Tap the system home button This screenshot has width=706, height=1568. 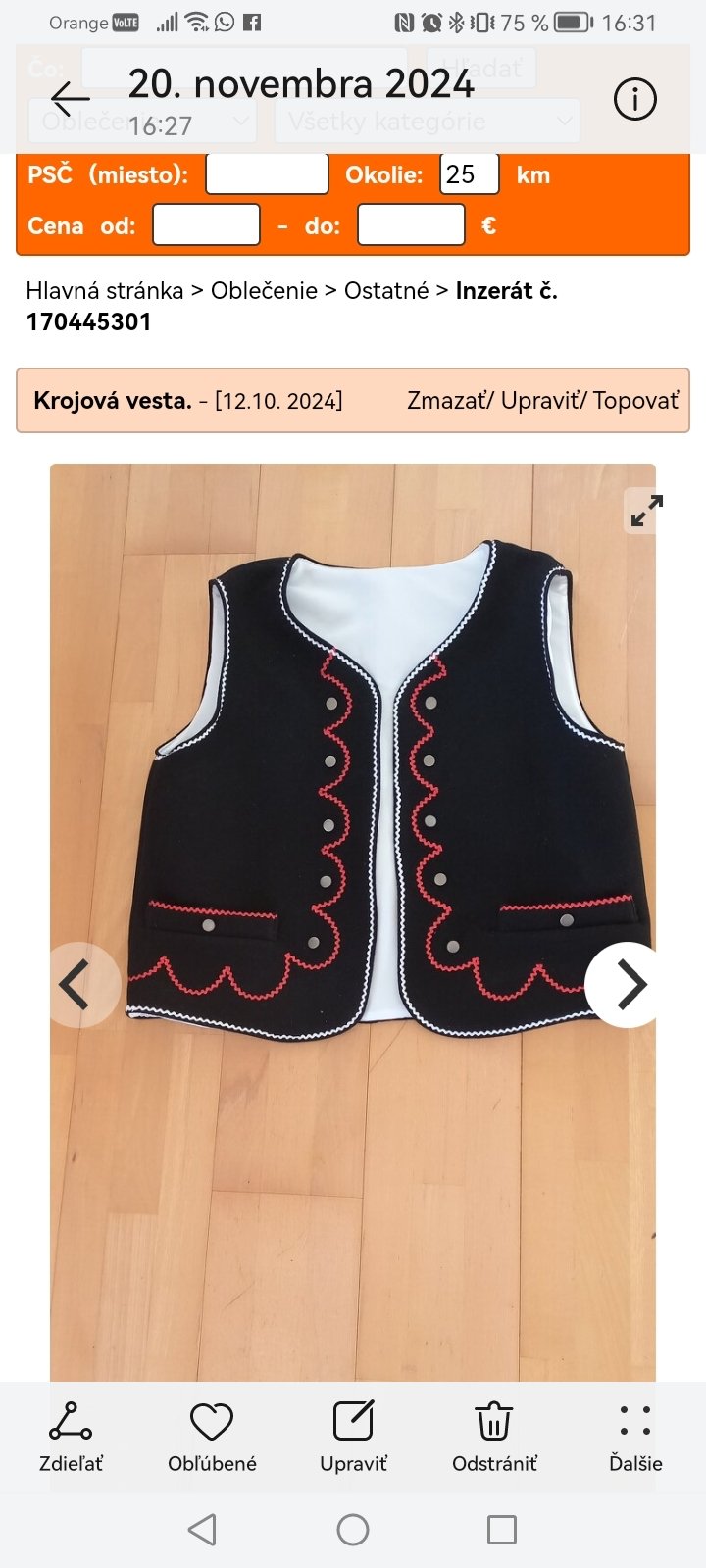coord(353,1529)
